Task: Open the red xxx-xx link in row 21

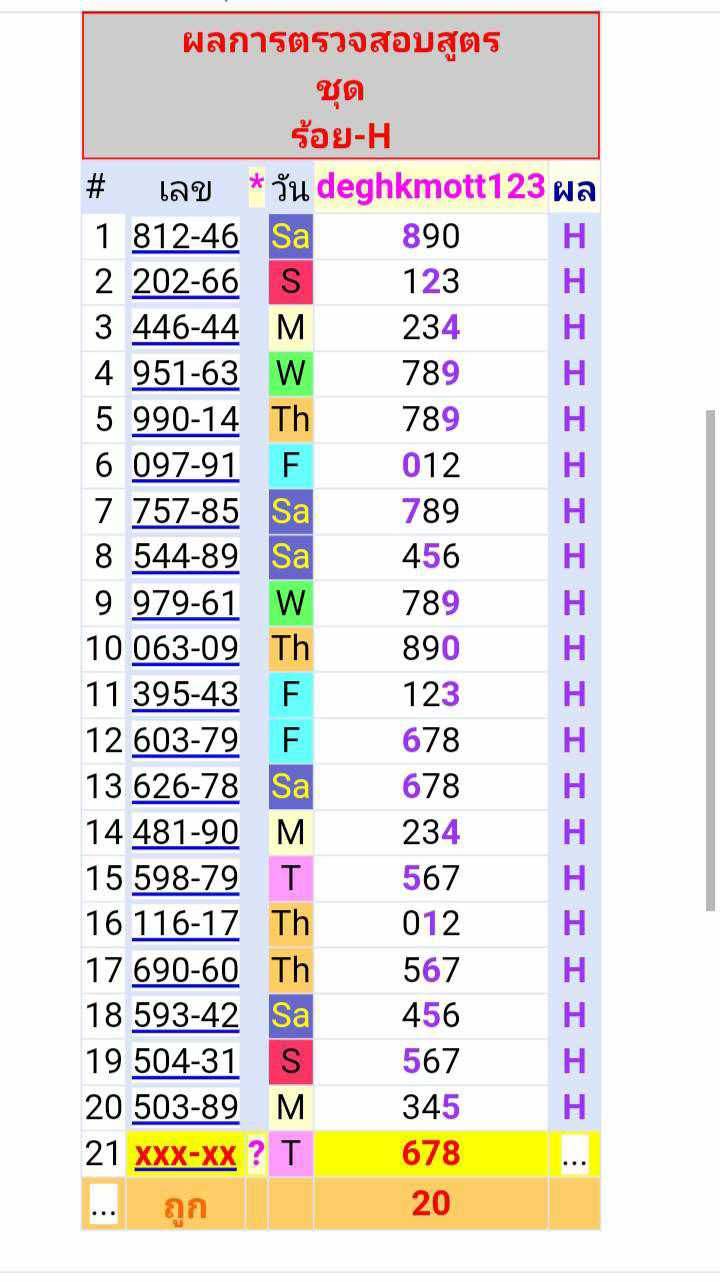Action: (186, 1154)
